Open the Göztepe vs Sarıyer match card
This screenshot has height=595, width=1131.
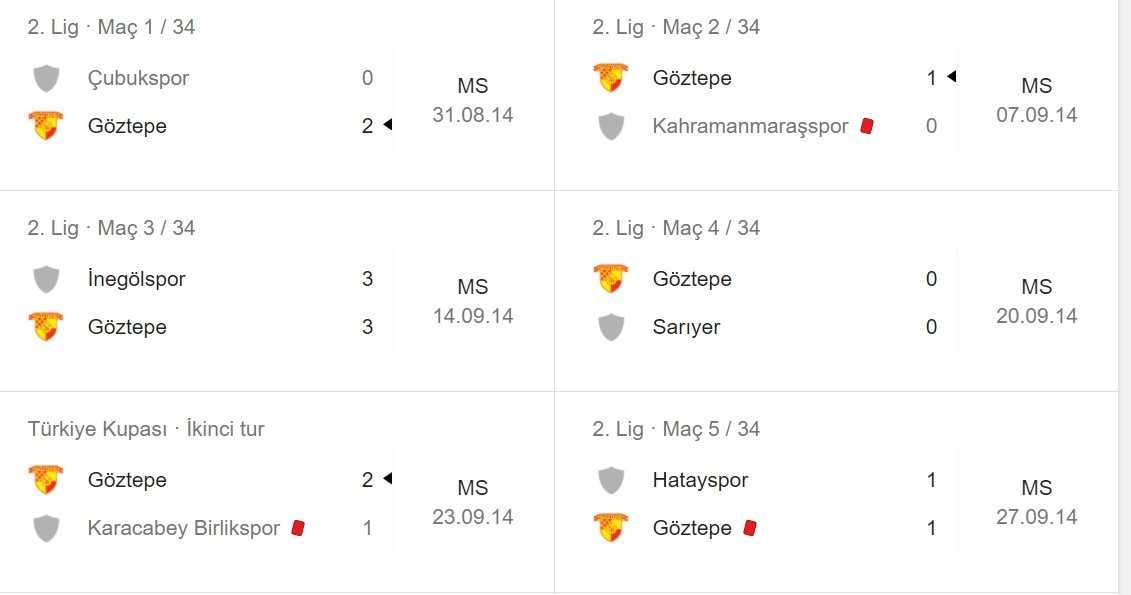838,302
